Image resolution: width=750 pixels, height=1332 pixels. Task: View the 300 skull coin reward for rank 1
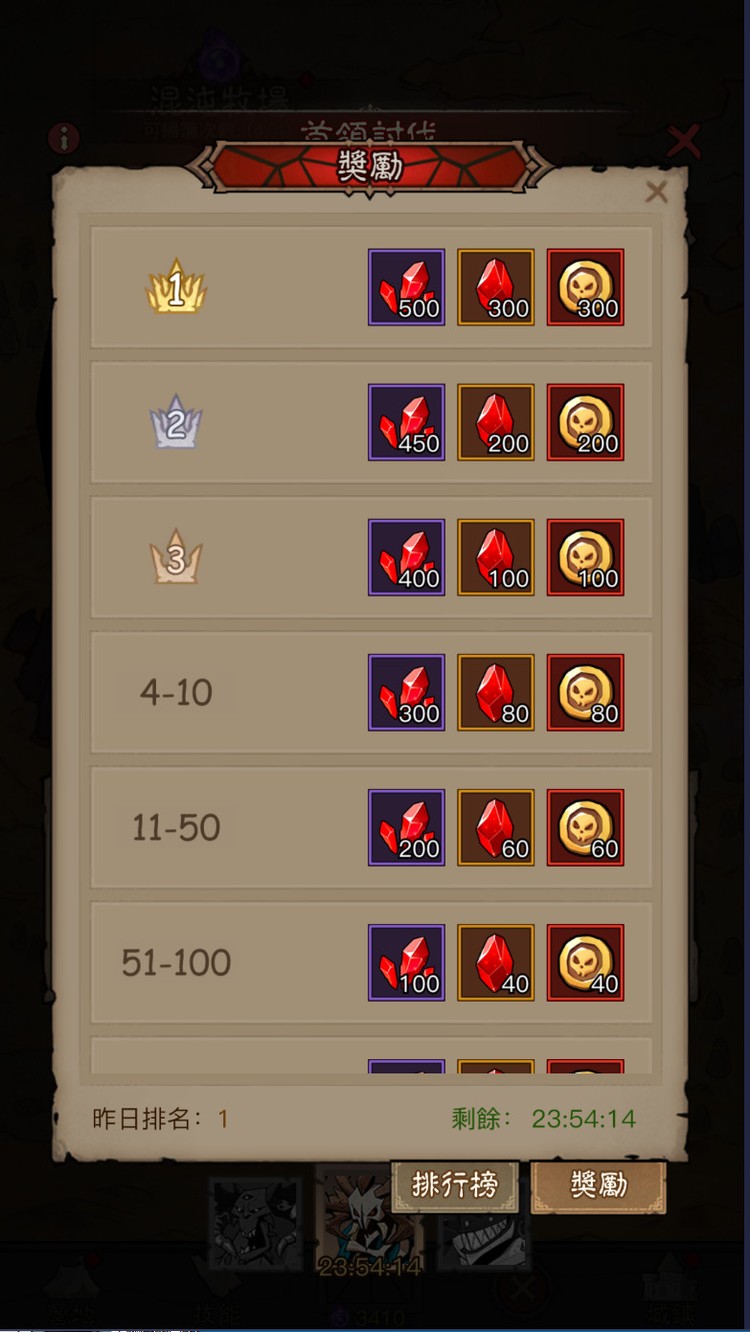pos(585,287)
